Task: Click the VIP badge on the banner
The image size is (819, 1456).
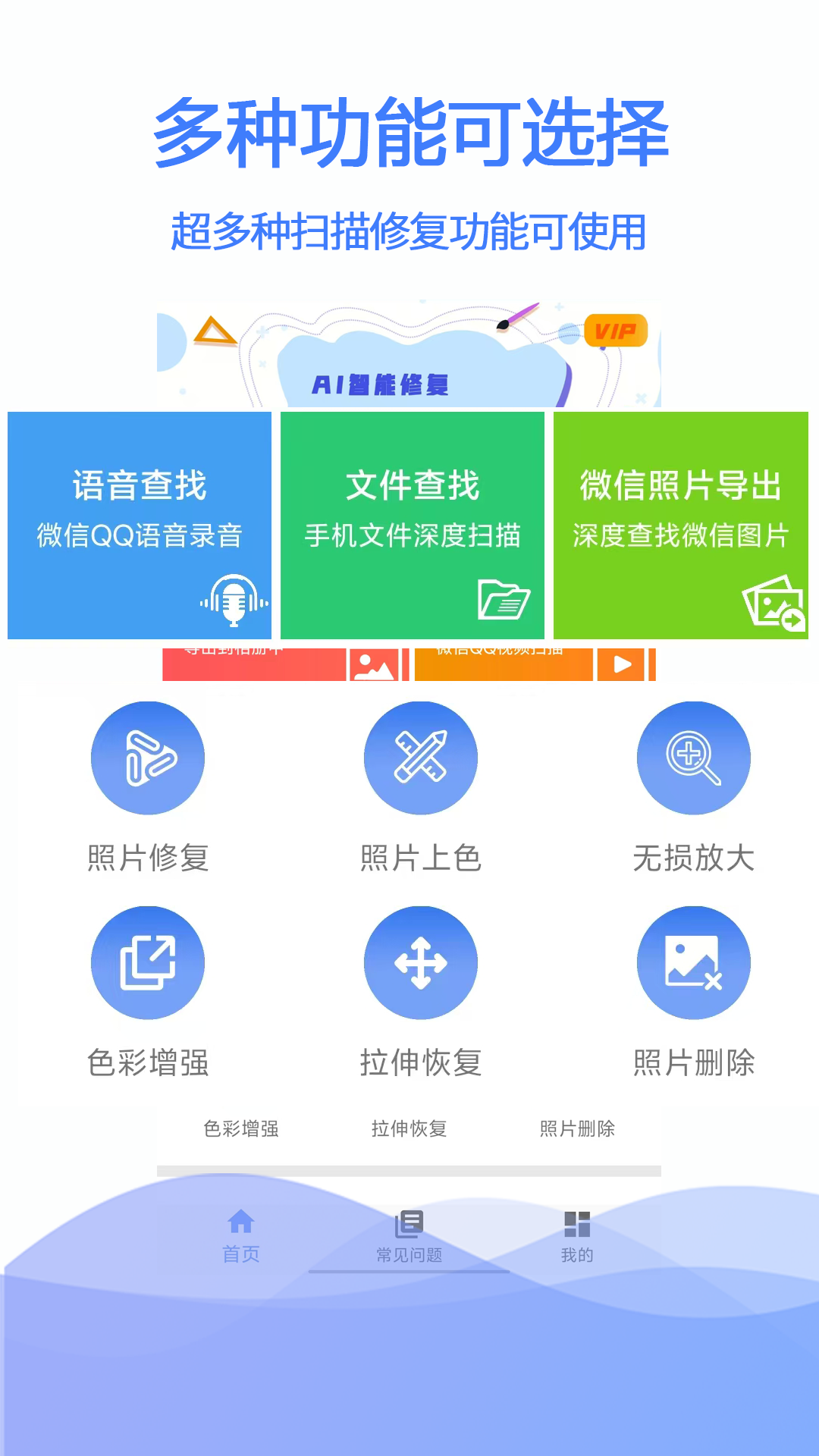Action: pyautogui.click(x=616, y=329)
